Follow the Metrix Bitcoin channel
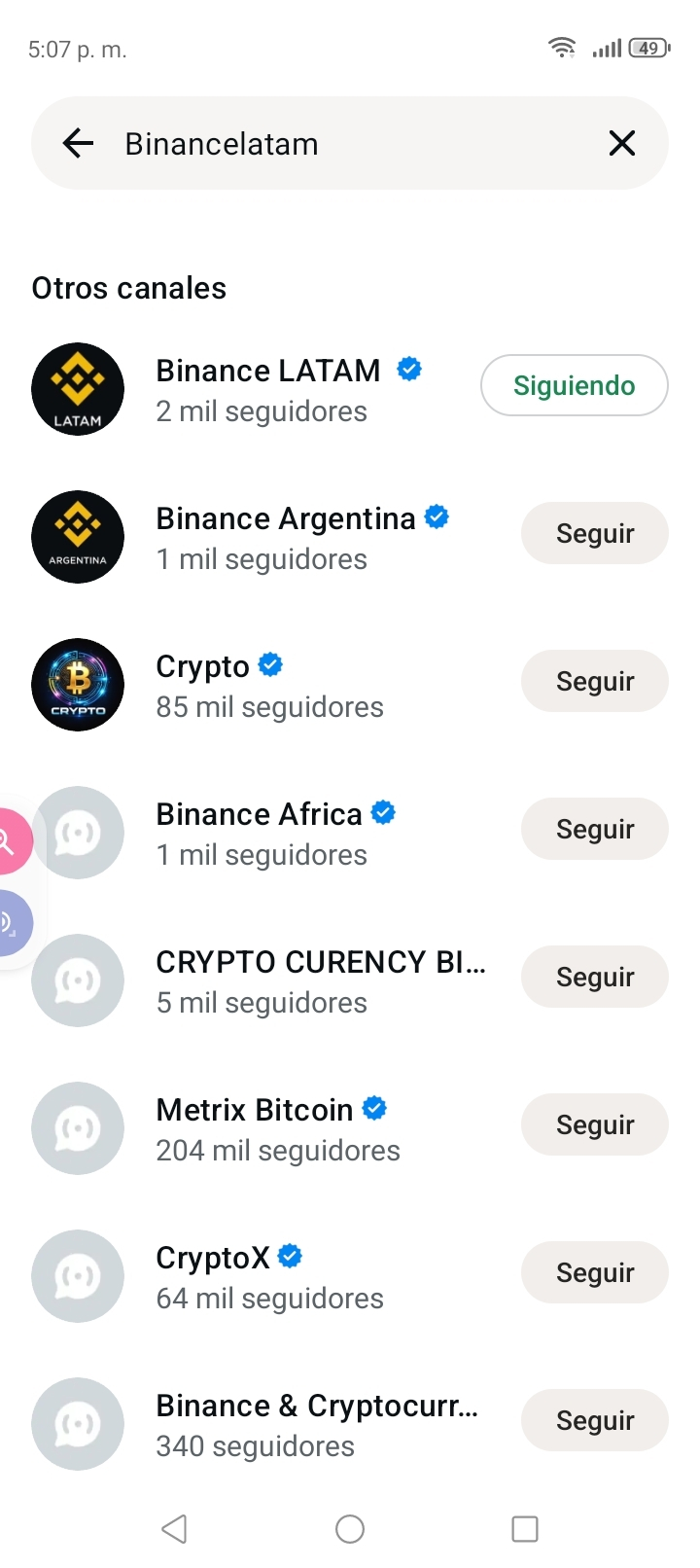This screenshot has height=1568, width=700. coord(594,1125)
